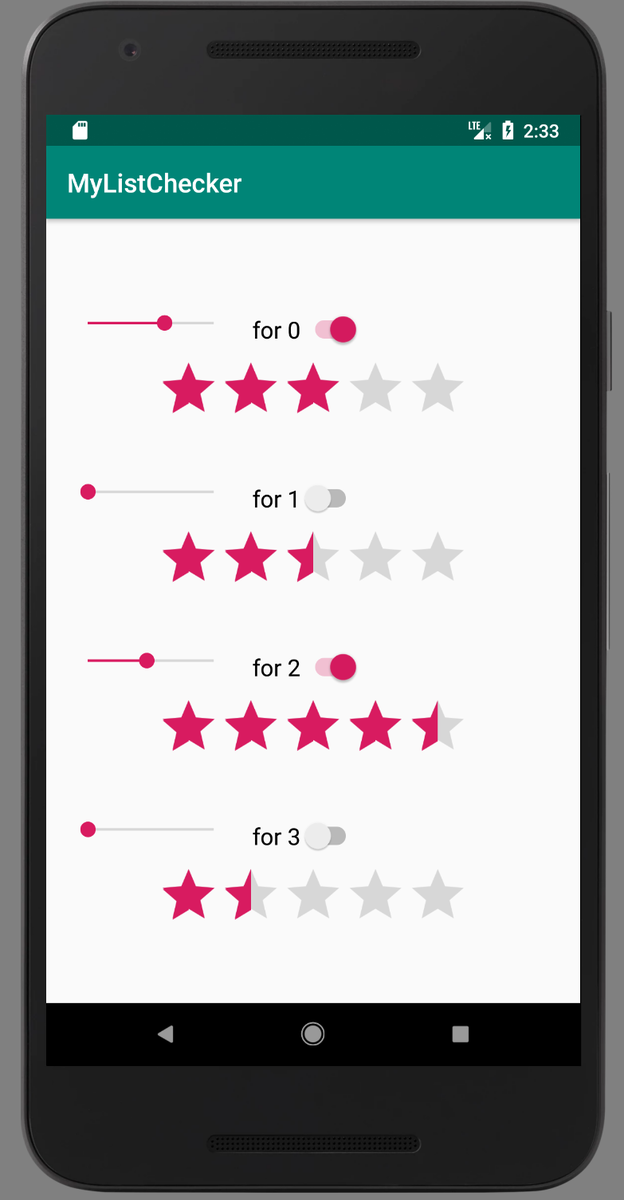This screenshot has height=1200, width=624.
Task: Go back using the navigation bar
Action: pos(165,1034)
